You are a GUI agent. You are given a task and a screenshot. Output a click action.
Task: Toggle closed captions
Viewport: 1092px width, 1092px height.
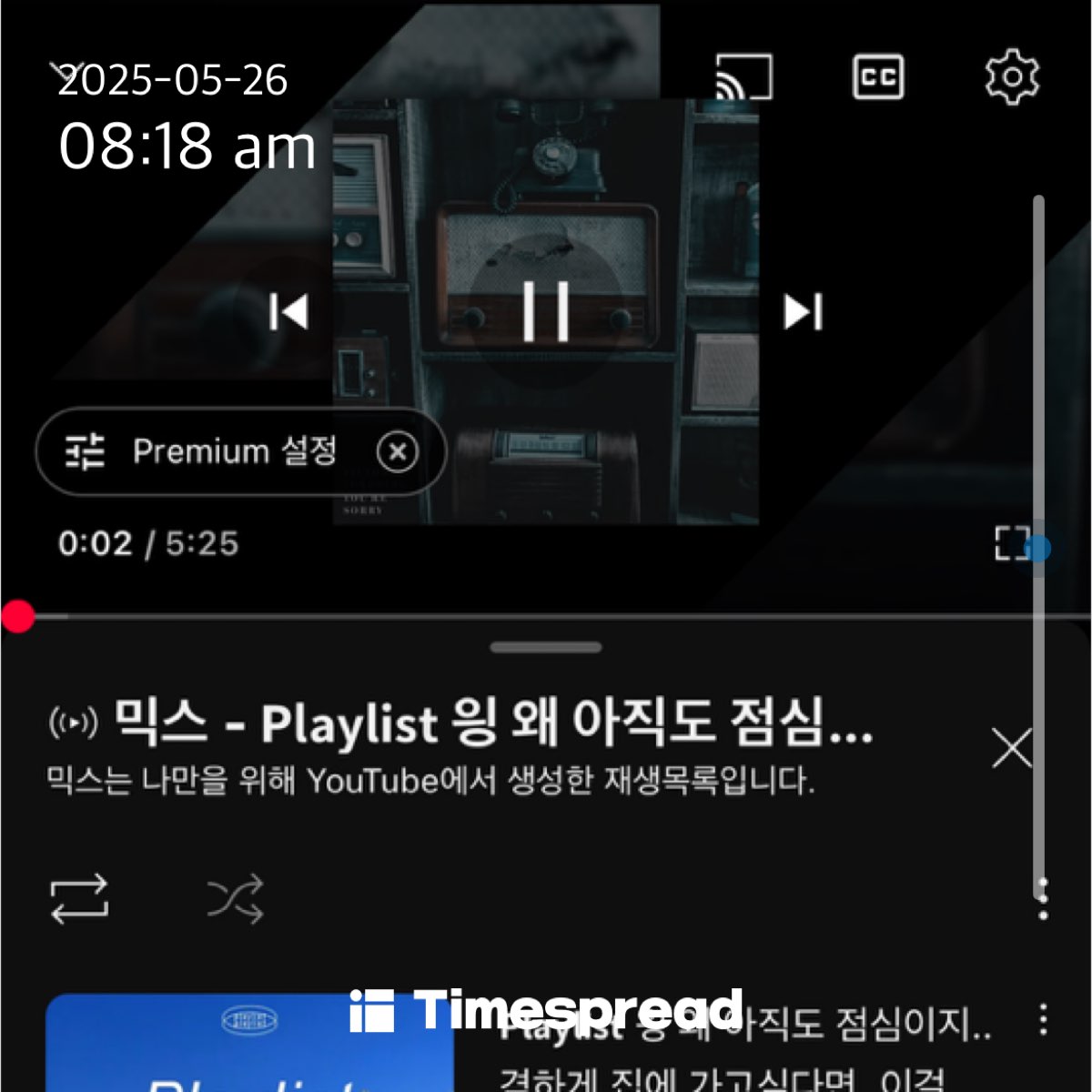coord(878,76)
